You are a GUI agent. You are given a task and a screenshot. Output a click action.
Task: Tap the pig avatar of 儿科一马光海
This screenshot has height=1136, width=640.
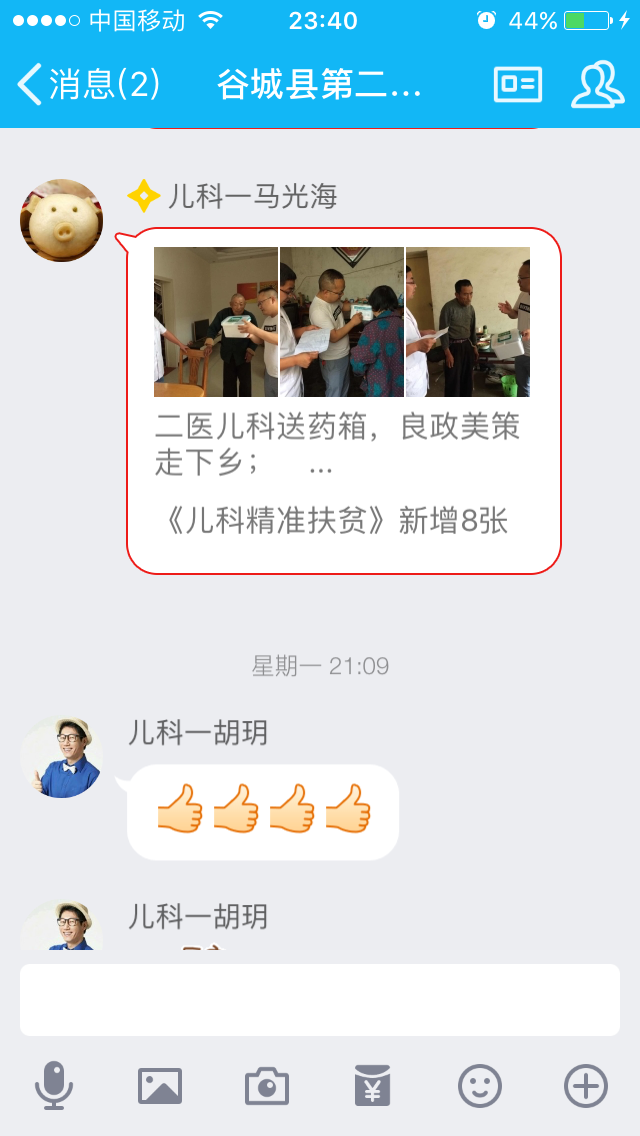click(62, 220)
